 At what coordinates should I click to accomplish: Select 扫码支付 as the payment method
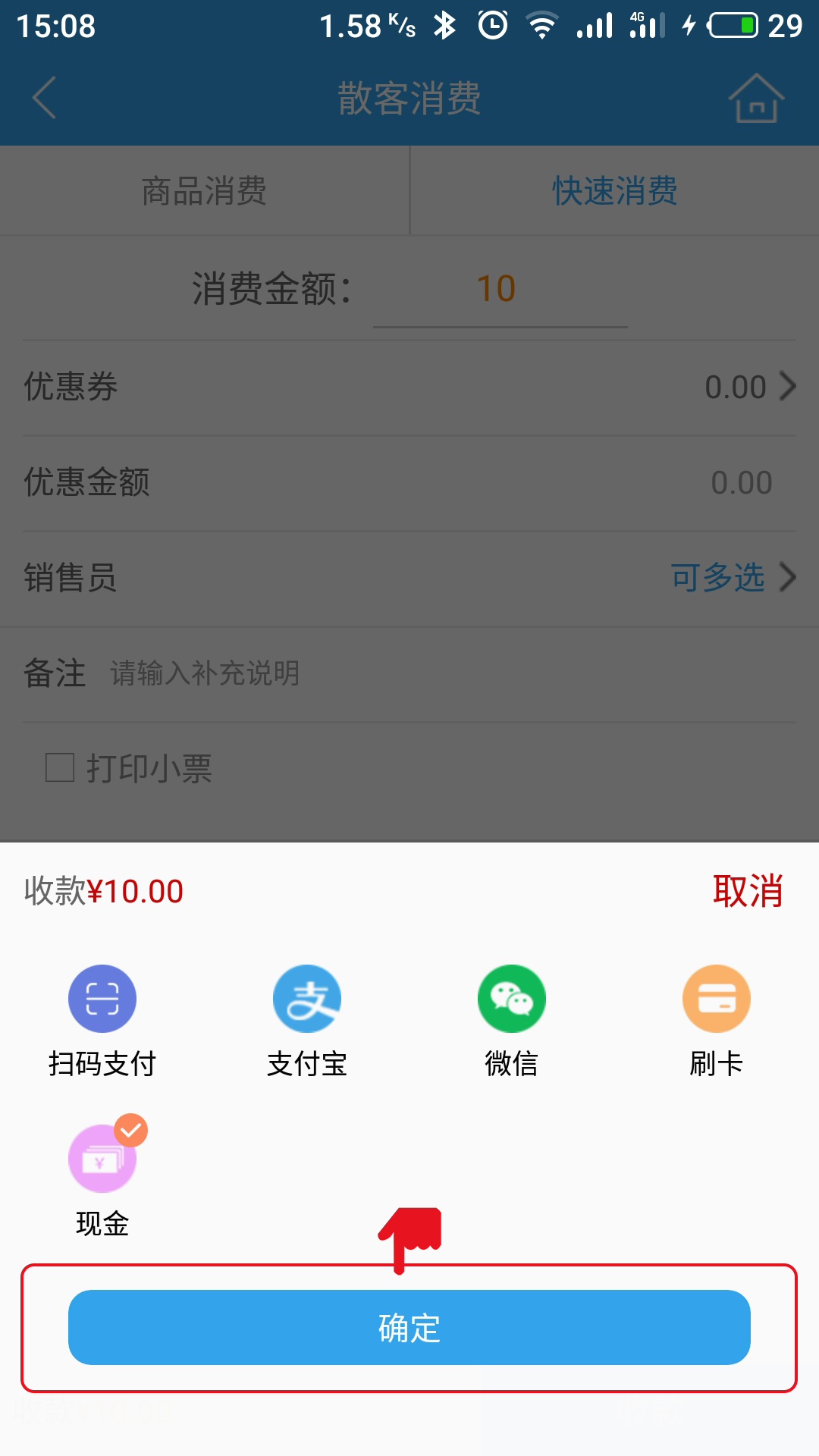tap(102, 1021)
